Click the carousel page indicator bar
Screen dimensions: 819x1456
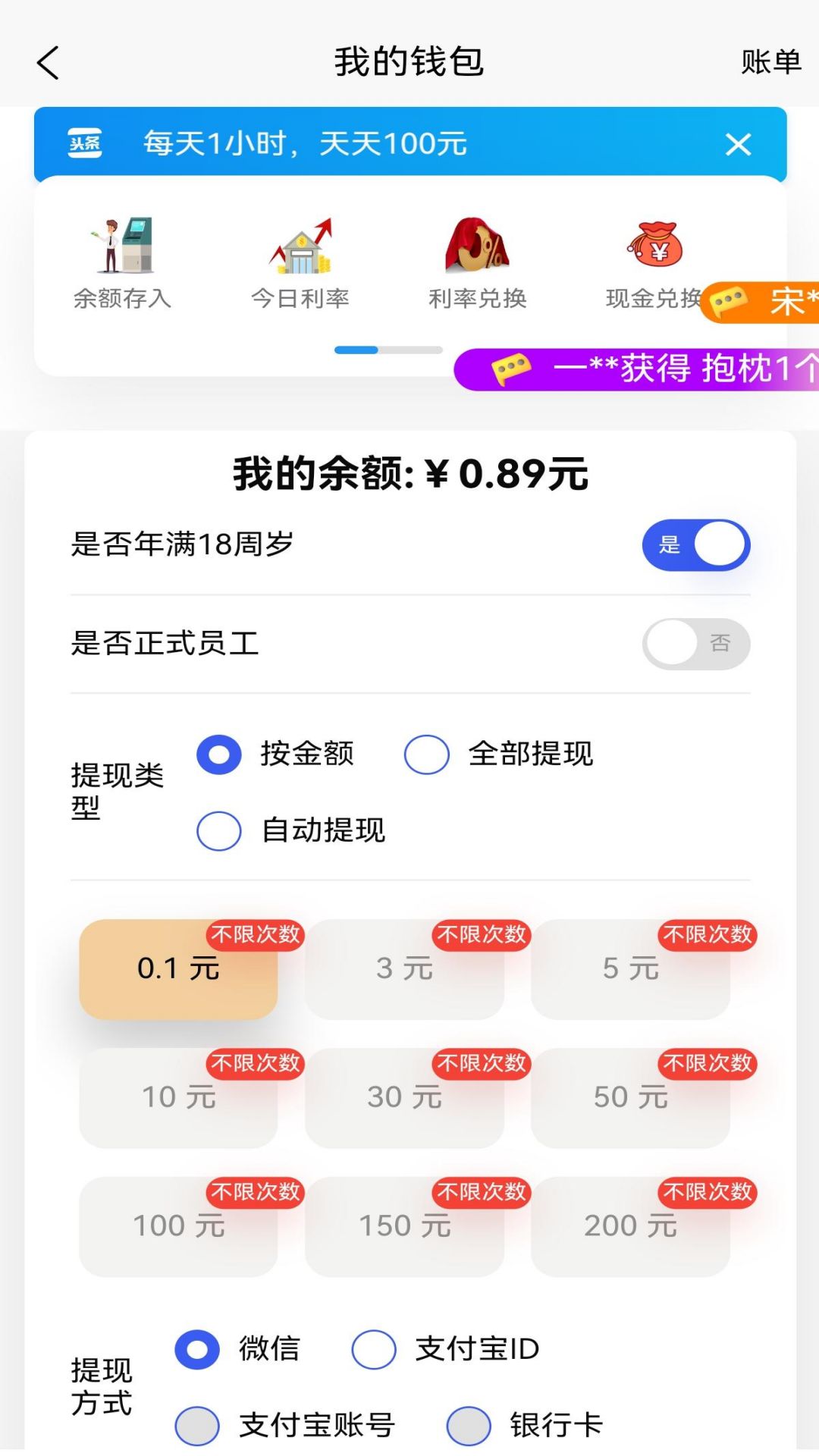388,350
